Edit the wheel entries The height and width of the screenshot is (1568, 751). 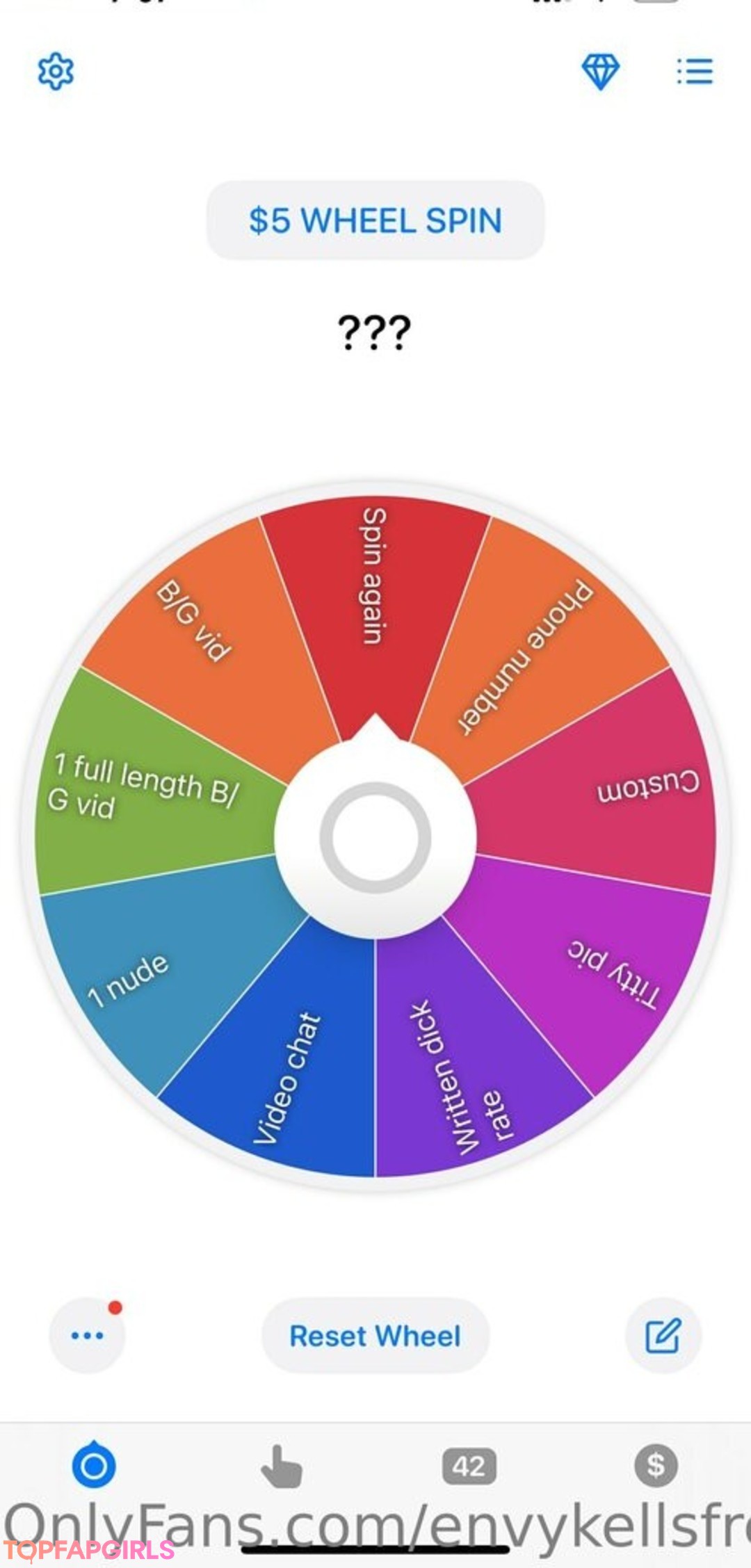663,1335
